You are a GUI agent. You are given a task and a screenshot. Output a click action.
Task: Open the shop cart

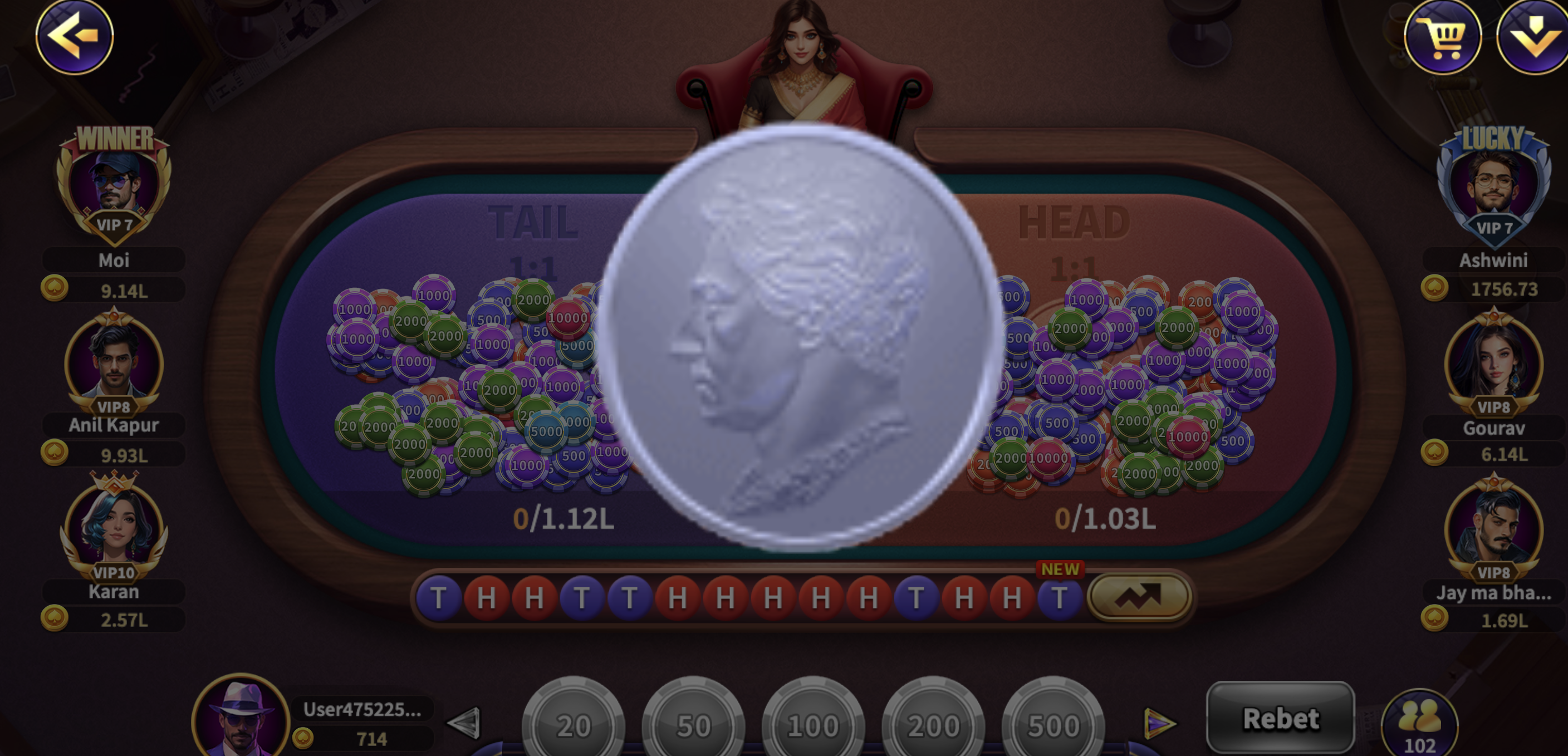pos(1442,38)
